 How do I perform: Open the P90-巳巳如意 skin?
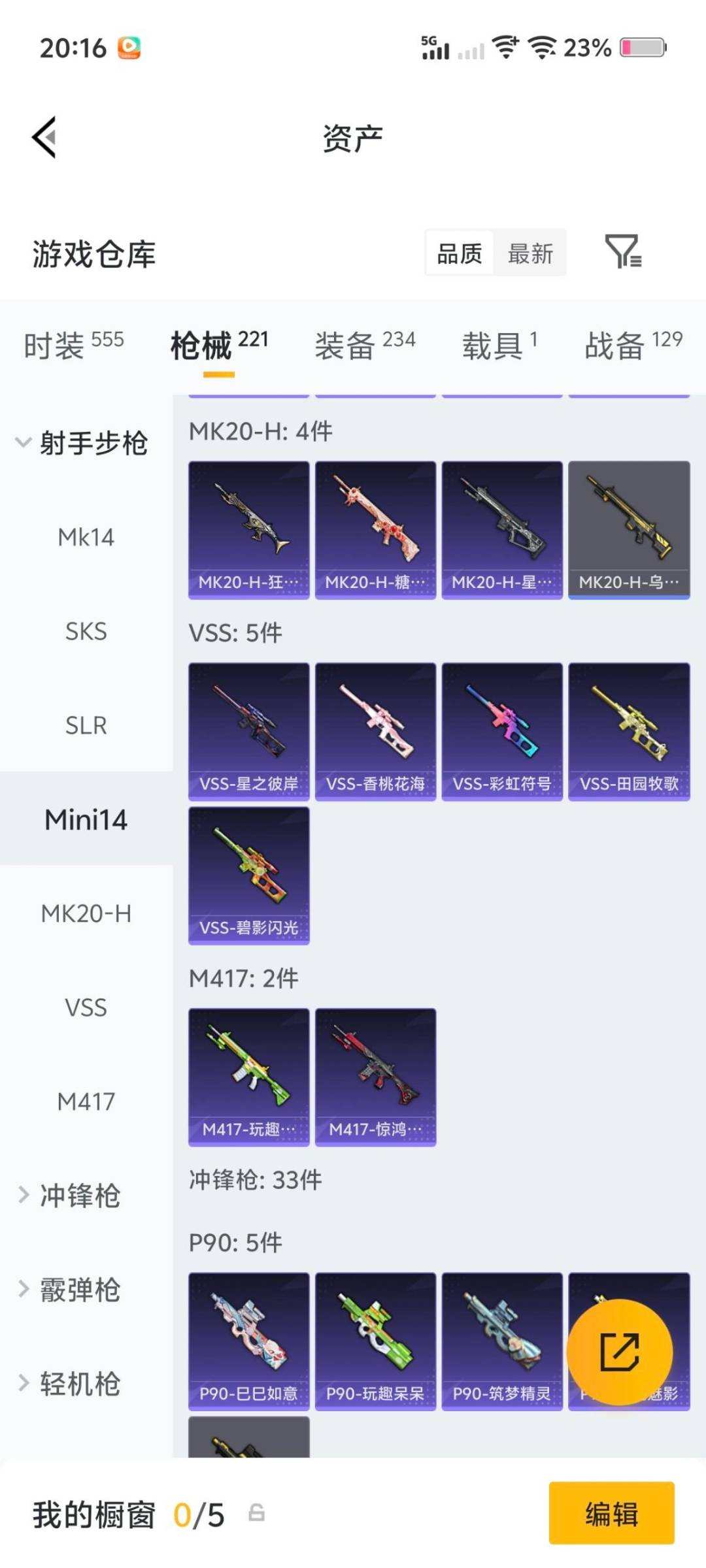(x=248, y=1341)
